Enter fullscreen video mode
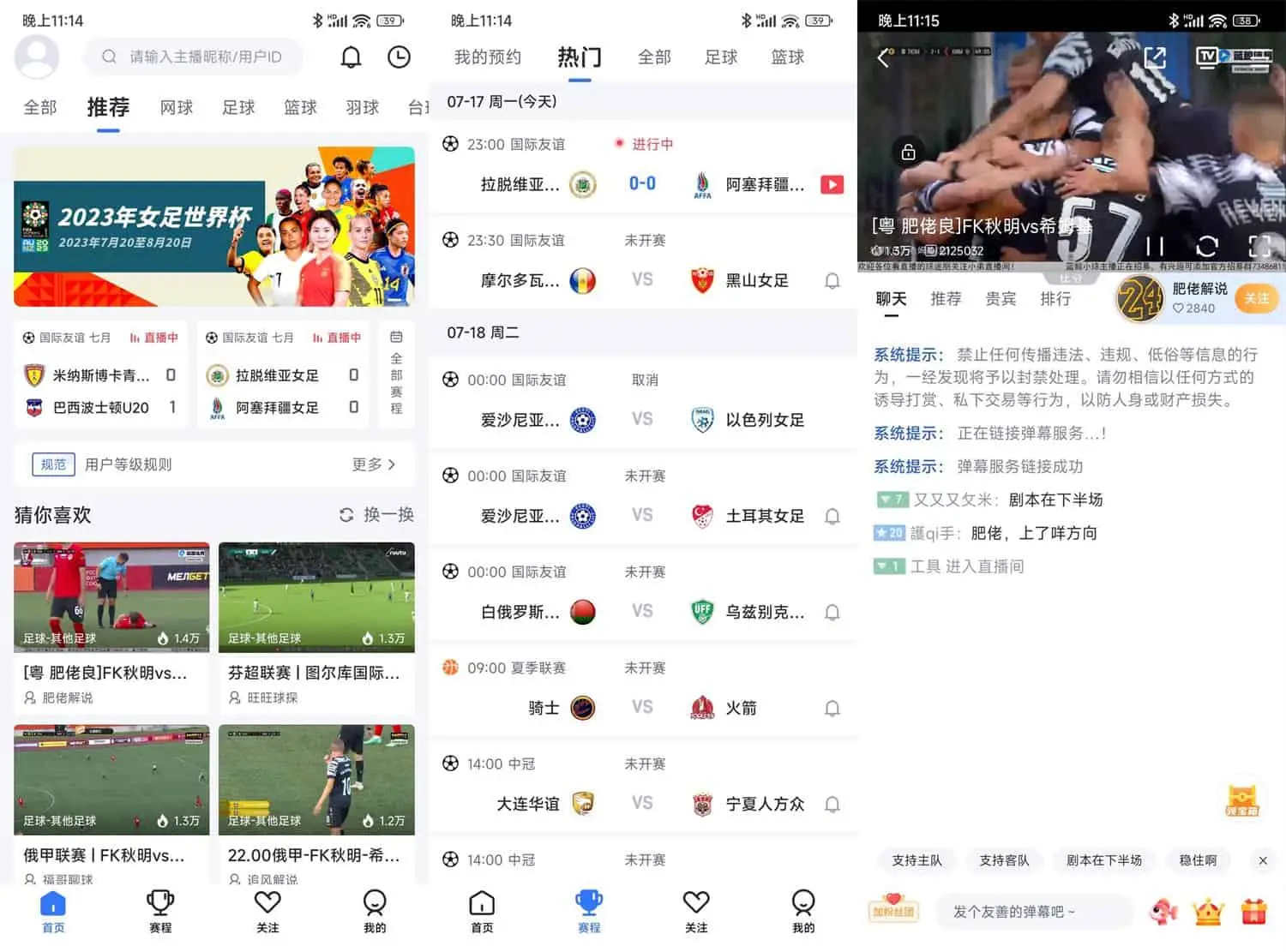1286x952 pixels. (x=1259, y=247)
